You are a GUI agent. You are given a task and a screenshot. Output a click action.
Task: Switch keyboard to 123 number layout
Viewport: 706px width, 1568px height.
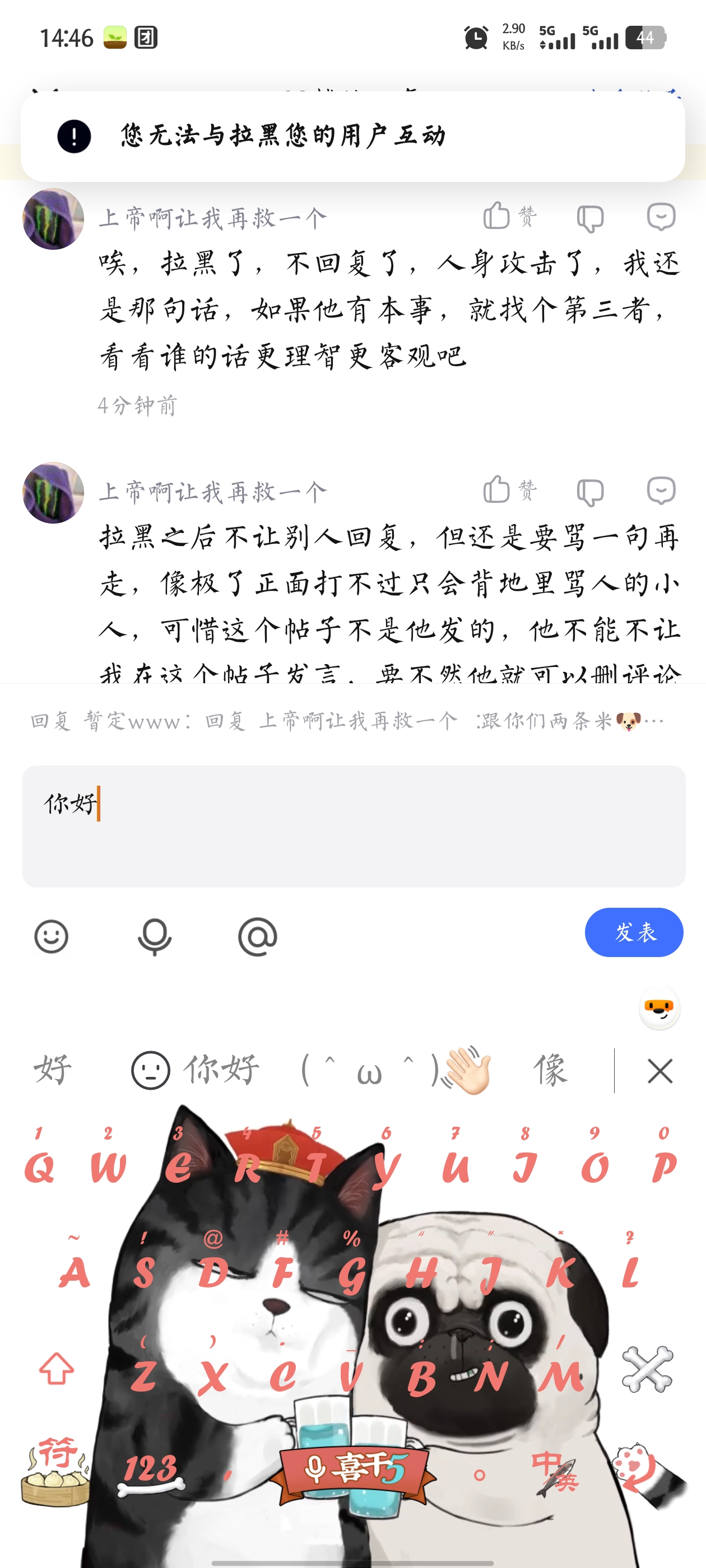151,1469
